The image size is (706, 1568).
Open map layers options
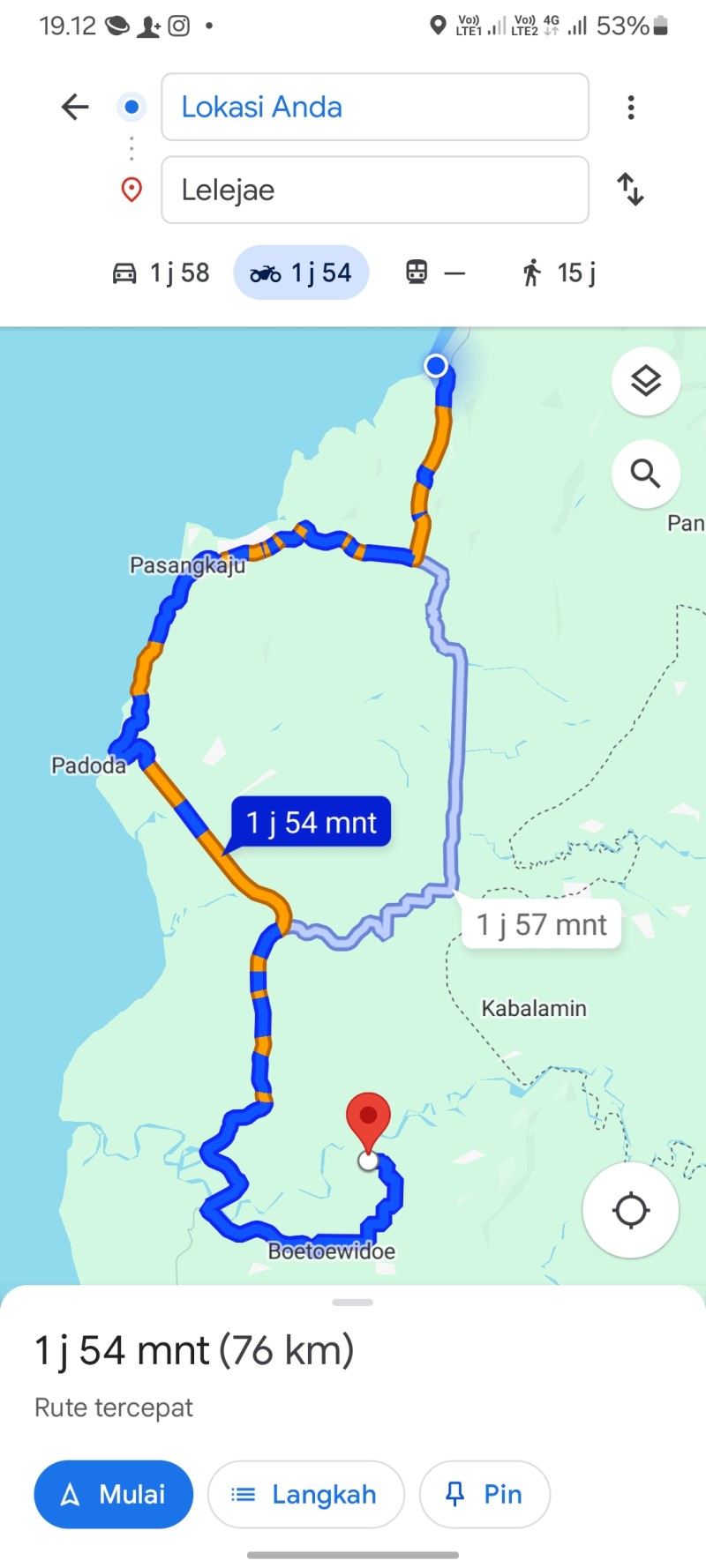tap(646, 381)
